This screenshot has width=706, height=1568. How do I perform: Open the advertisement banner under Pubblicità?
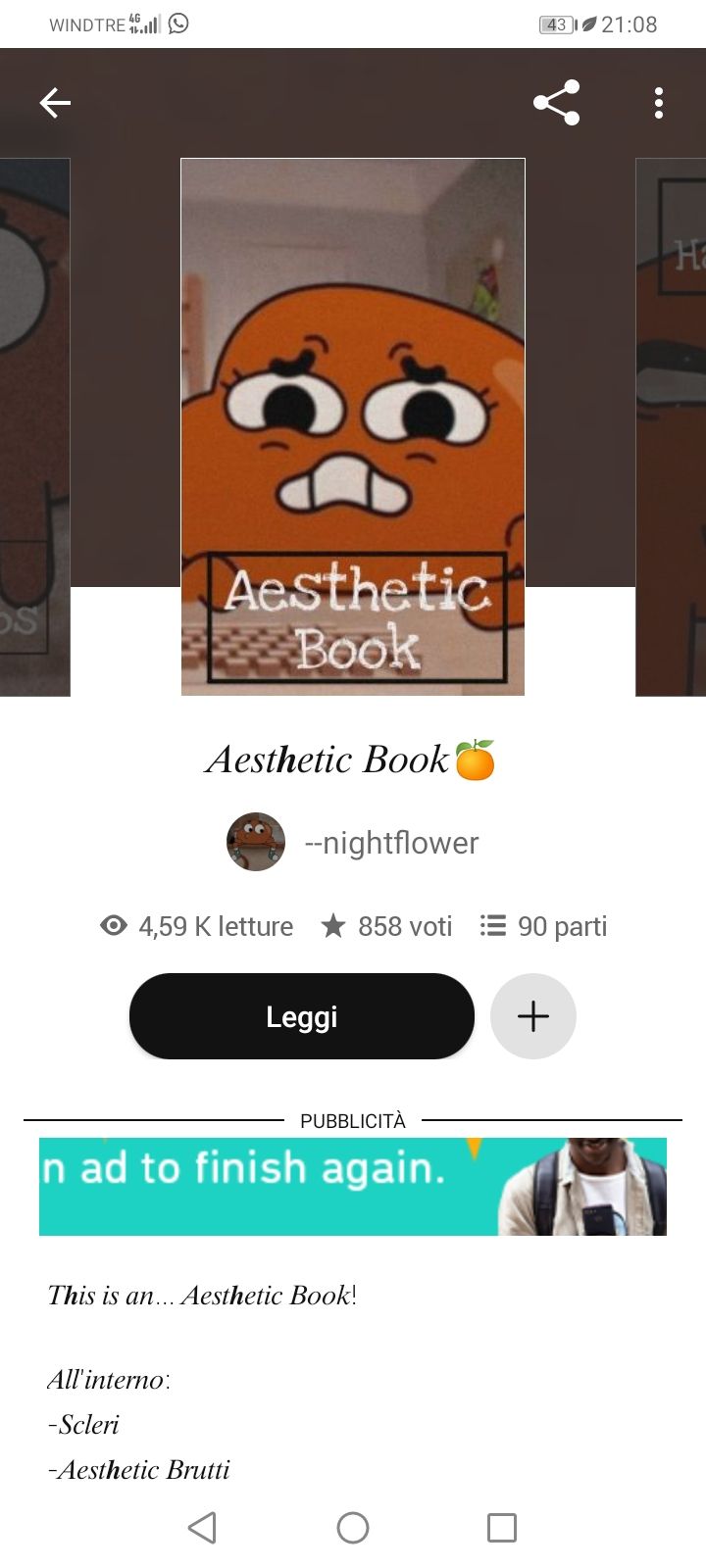pos(353,1186)
